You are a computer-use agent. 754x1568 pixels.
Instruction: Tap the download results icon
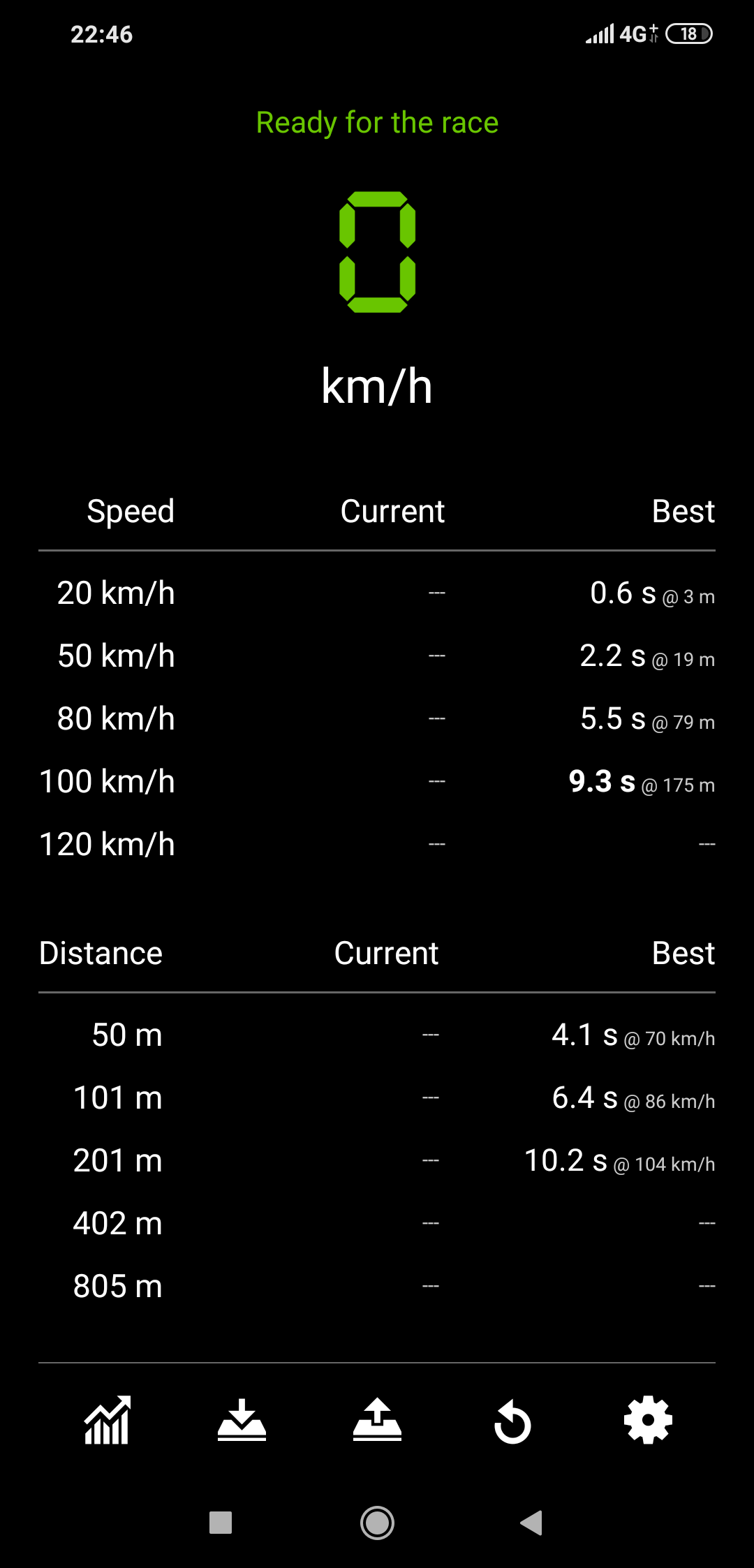[x=242, y=1421]
